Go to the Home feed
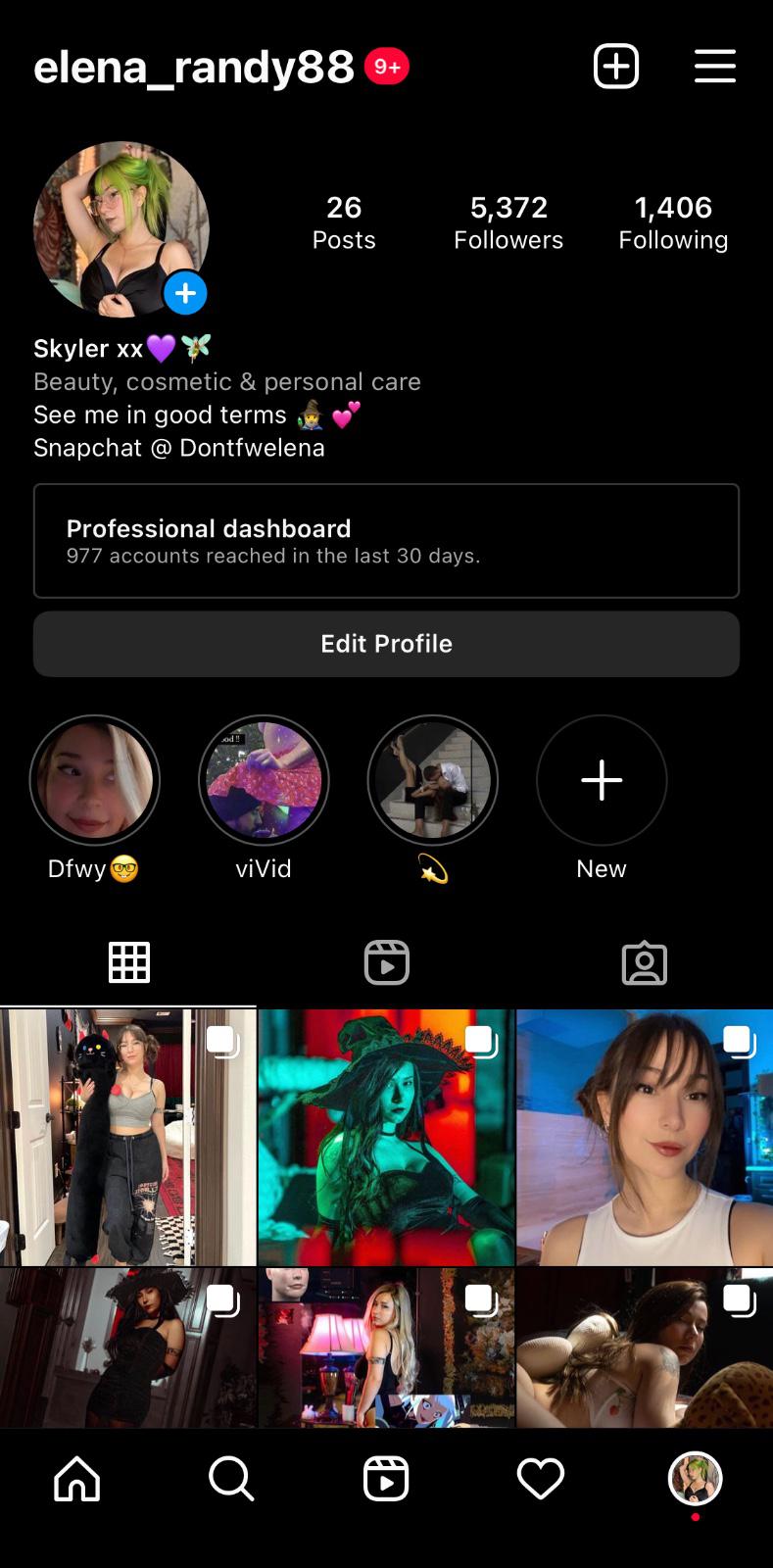Screen dimensions: 773x1568 tap(77, 1479)
